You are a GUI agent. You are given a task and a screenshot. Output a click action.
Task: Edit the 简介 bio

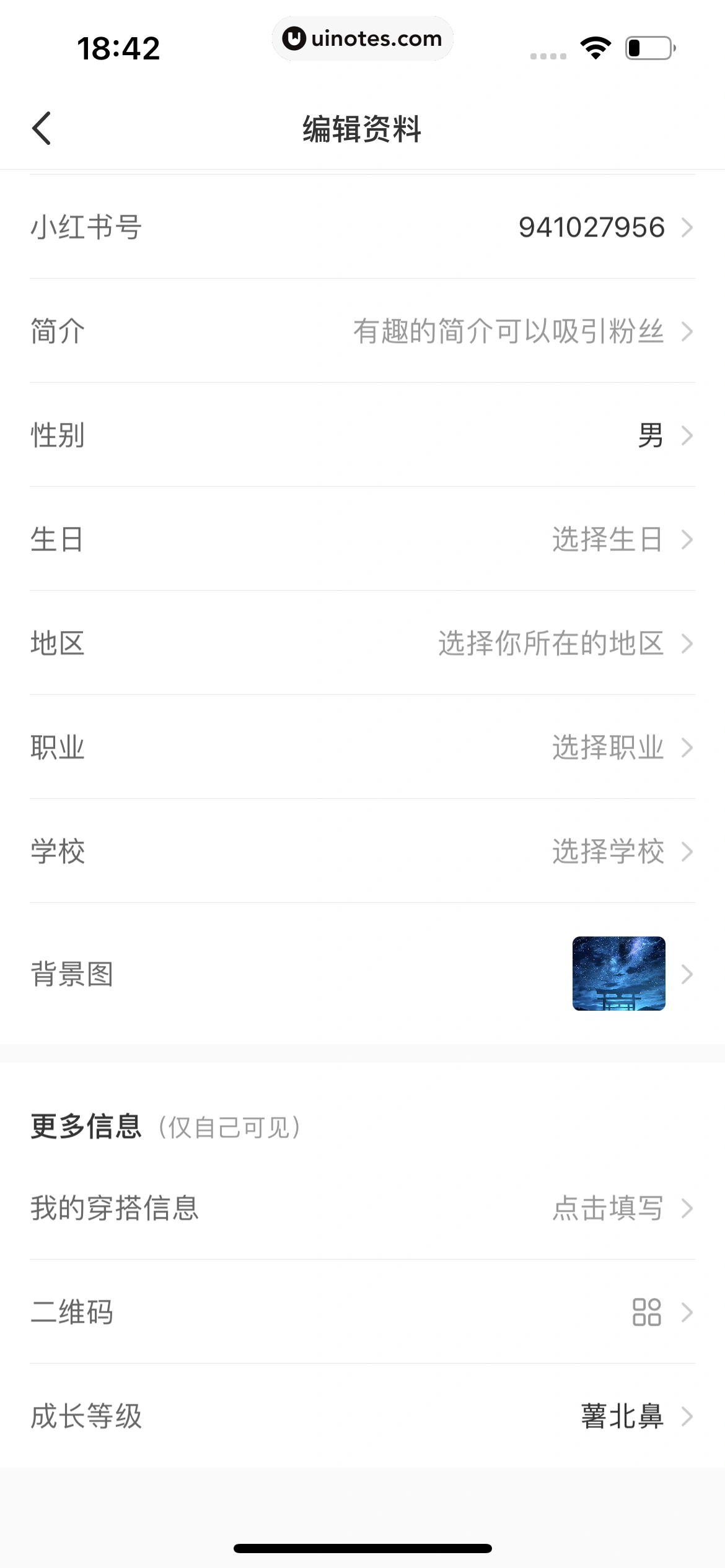362,331
